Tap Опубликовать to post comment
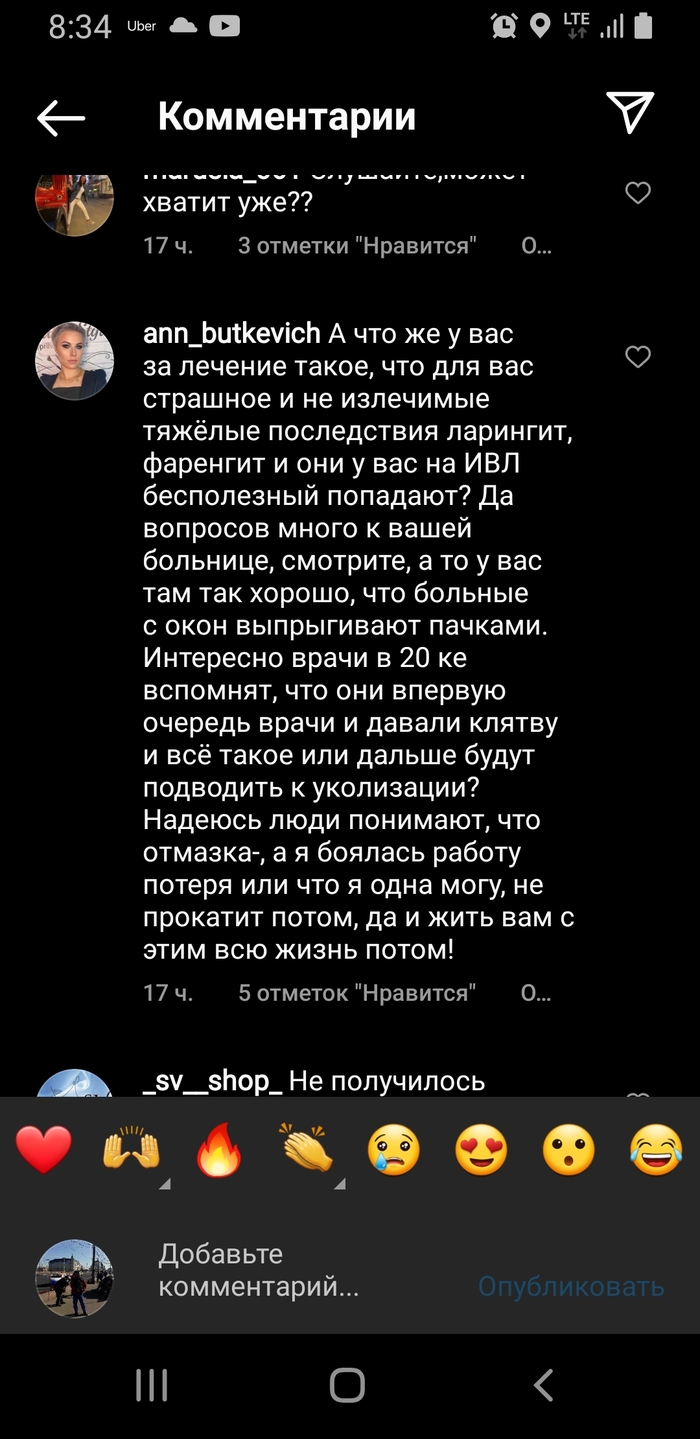 pos(570,1286)
